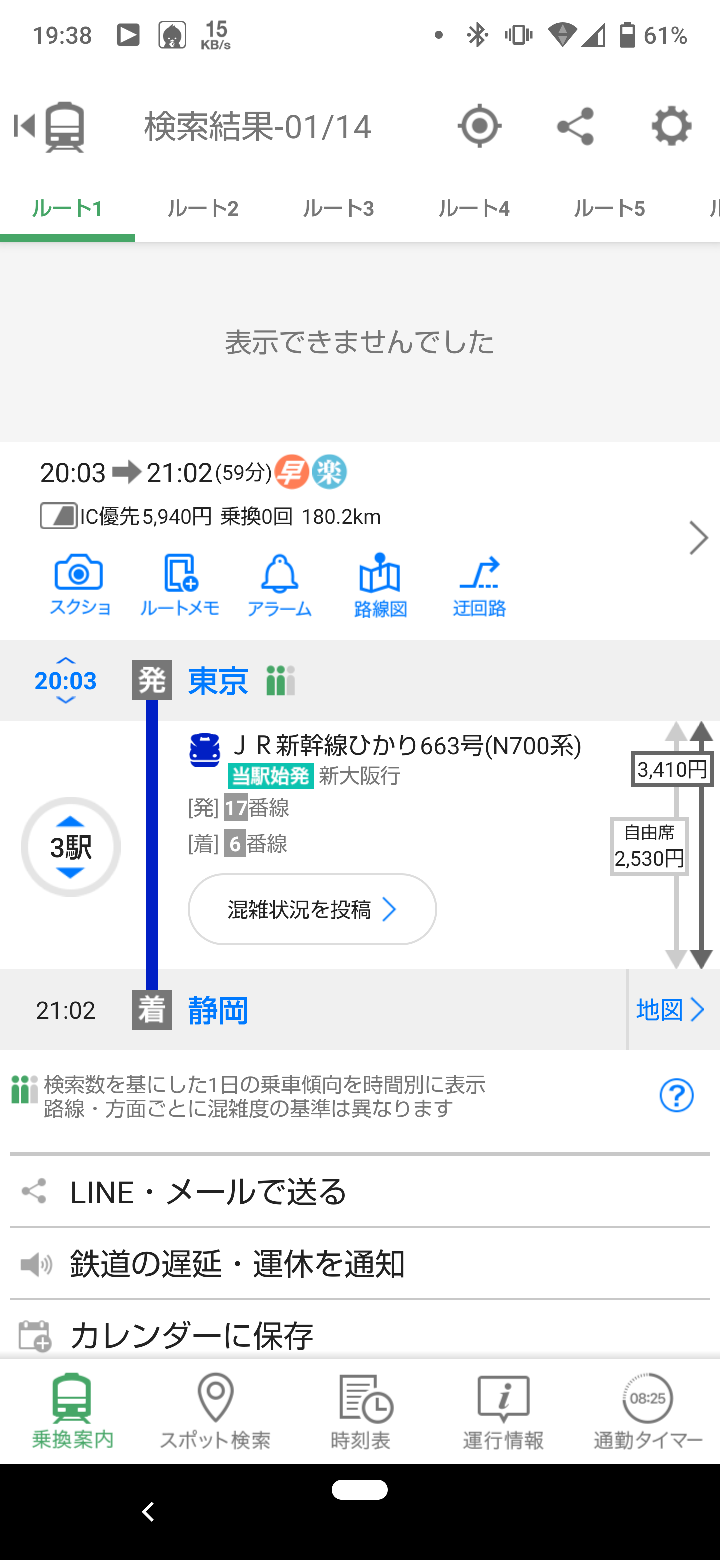Save the route with ルートメモ
The width and height of the screenshot is (720, 1560).
tap(180, 586)
